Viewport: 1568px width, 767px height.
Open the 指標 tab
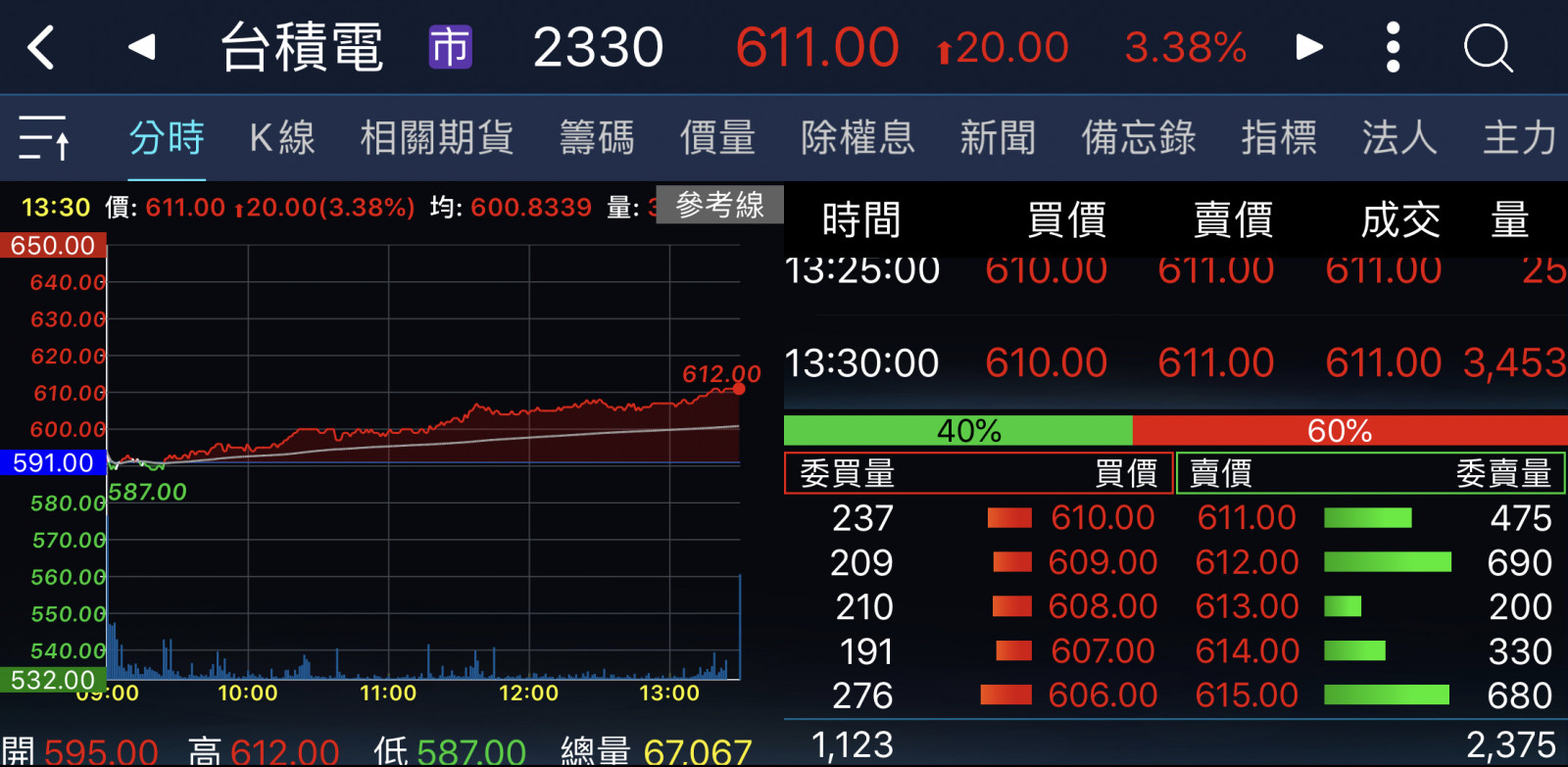coord(1279,138)
